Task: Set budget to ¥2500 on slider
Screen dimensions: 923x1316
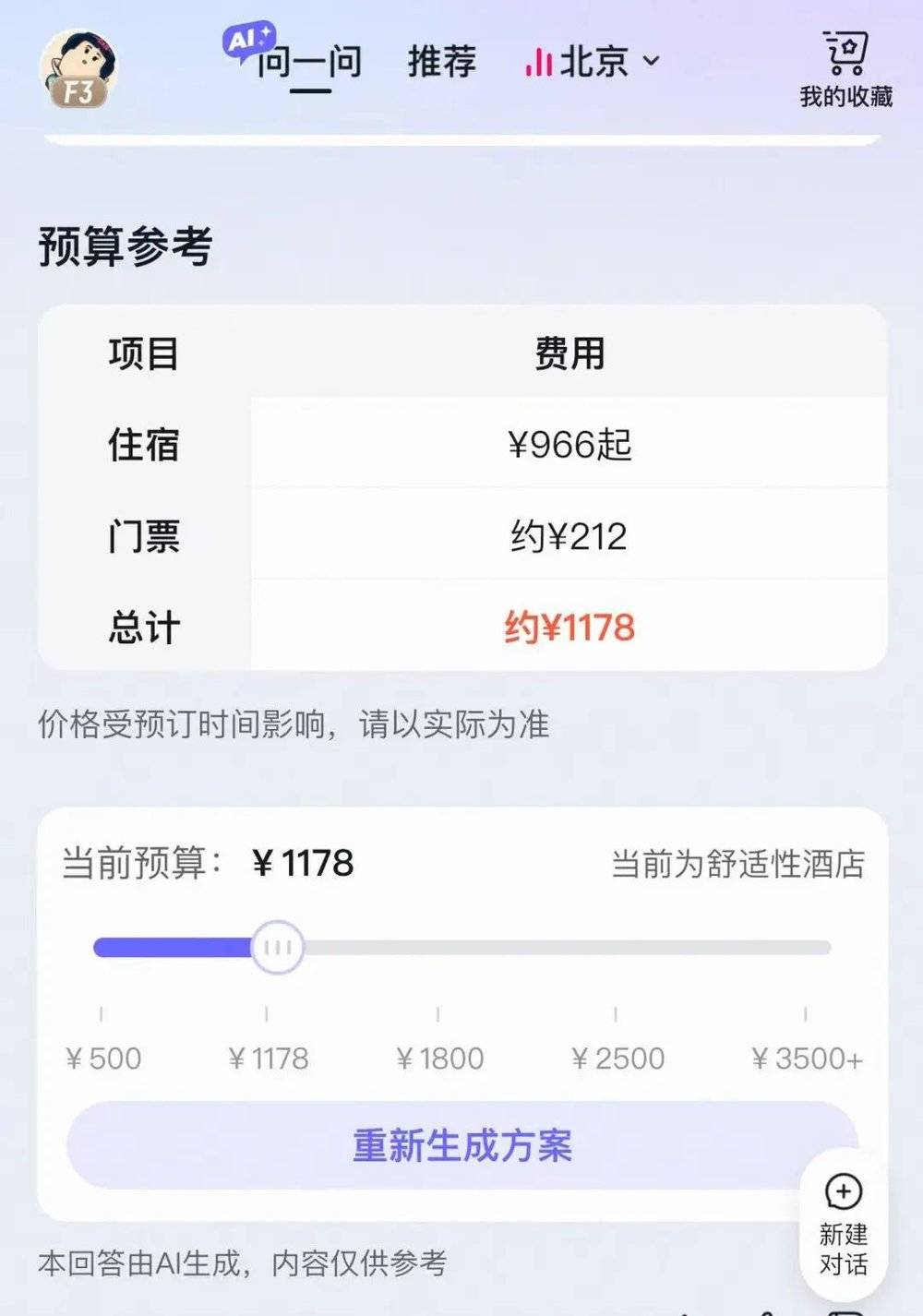Action: (616, 948)
